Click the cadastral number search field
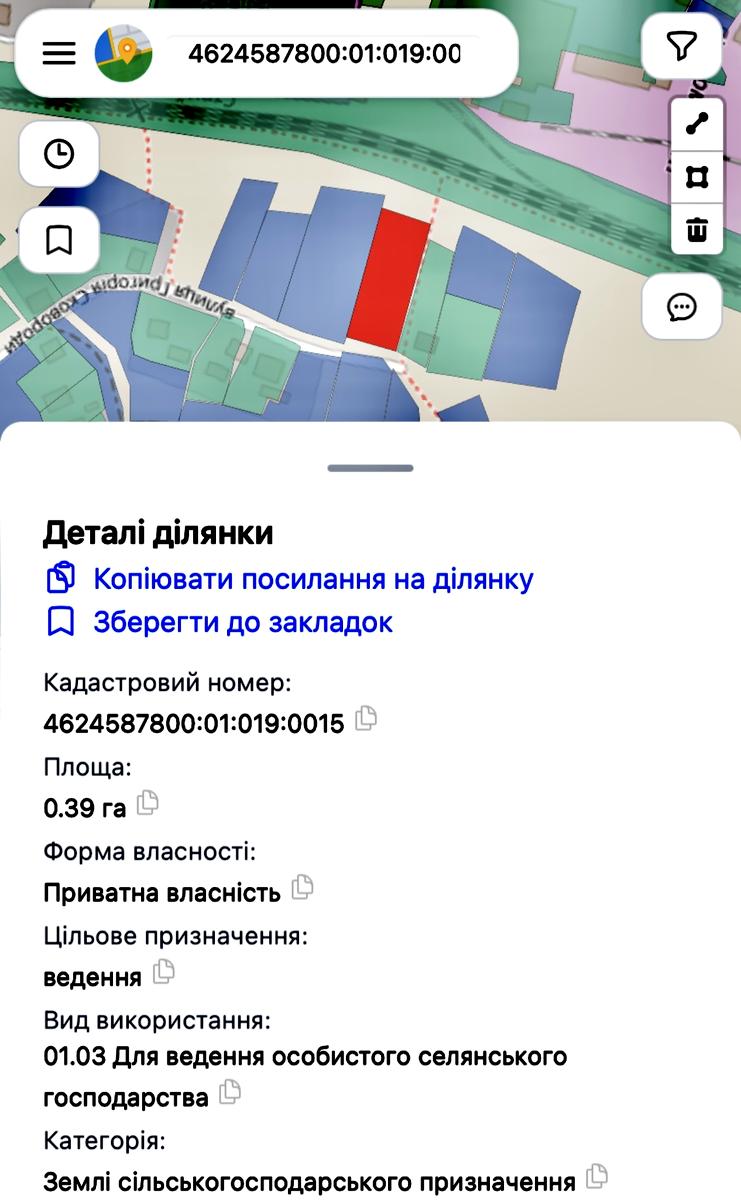This screenshot has height=1200, width=741. (x=330, y=53)
